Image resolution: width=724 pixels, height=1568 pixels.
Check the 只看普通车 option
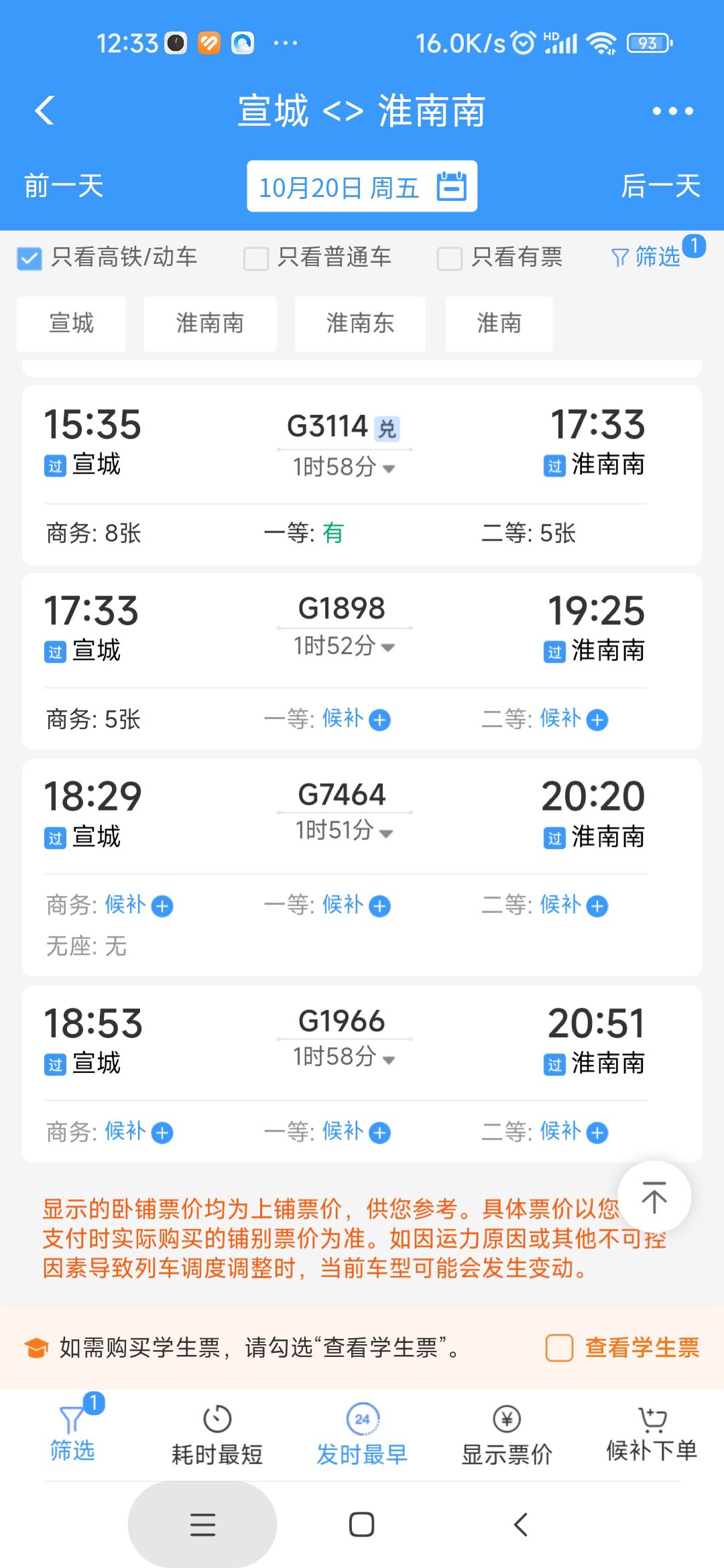256,258
